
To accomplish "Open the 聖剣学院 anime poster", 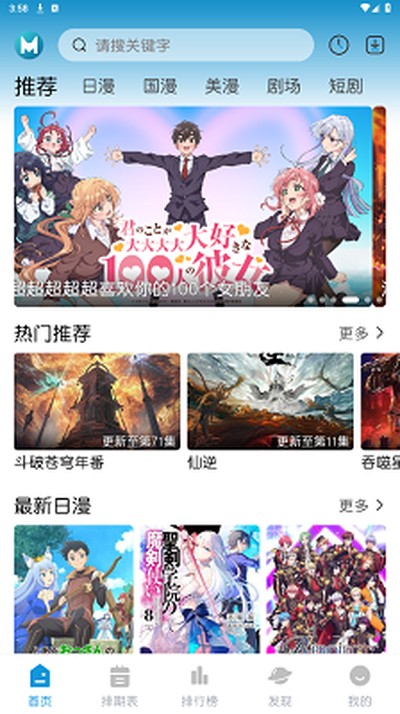I will tap(200, 589).
